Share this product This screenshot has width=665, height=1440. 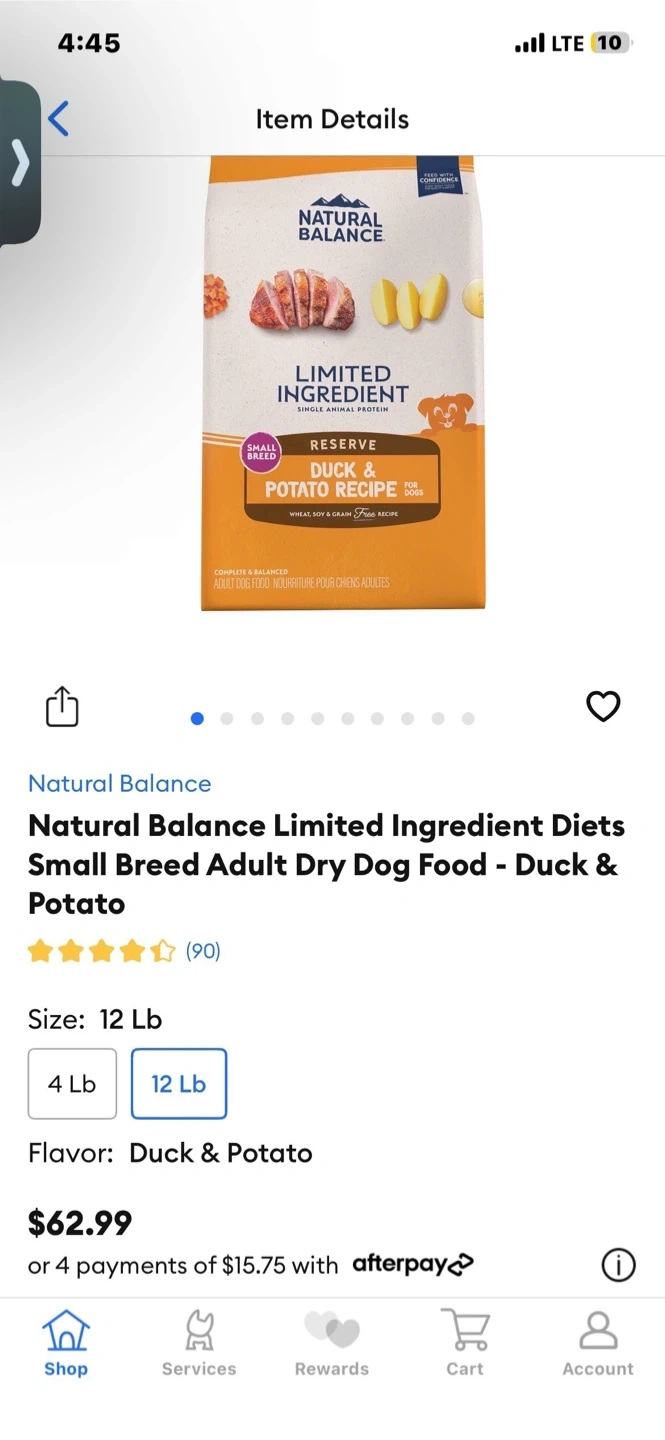pos(62,706)
